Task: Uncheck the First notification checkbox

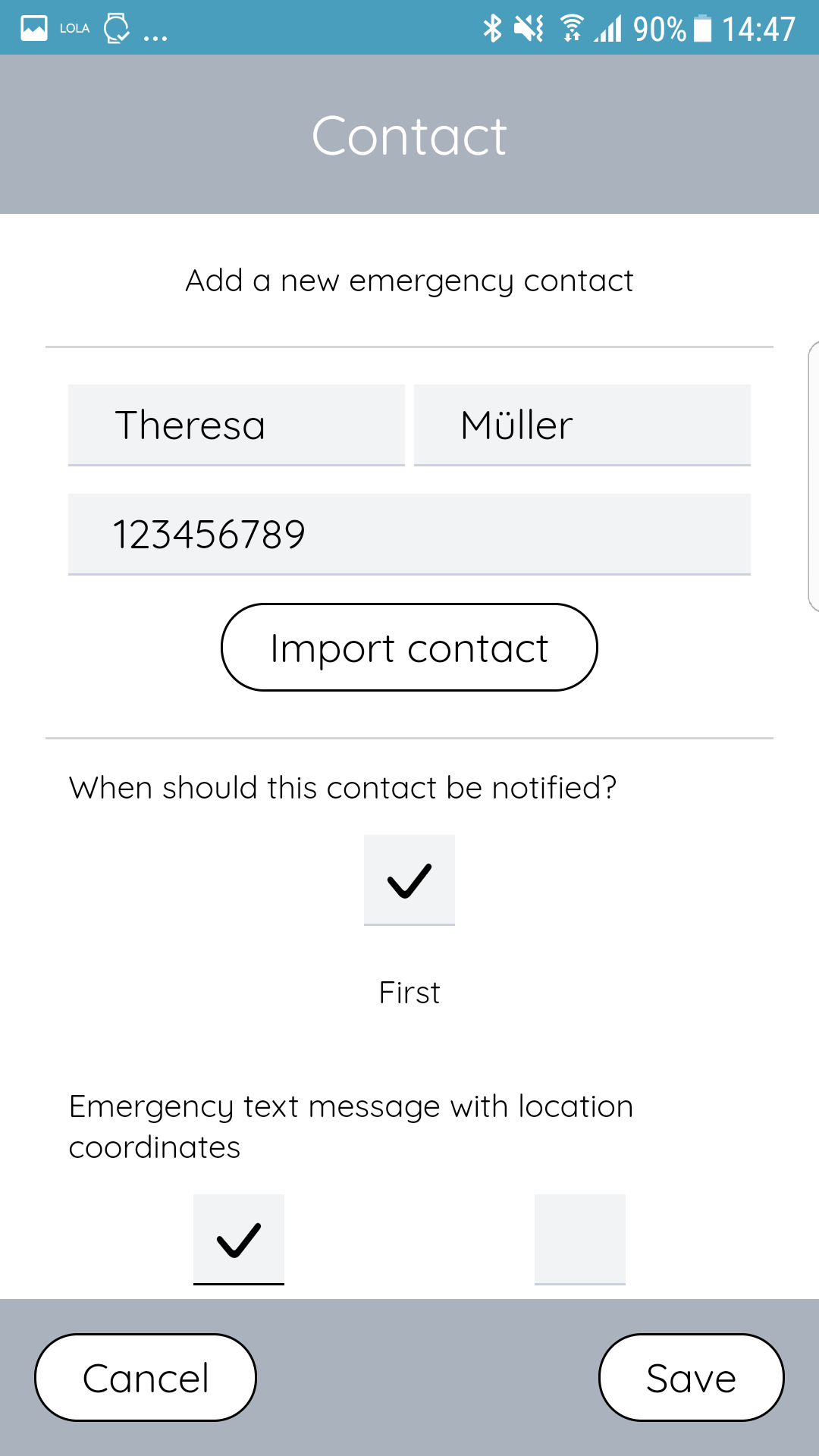Action: 409,880
